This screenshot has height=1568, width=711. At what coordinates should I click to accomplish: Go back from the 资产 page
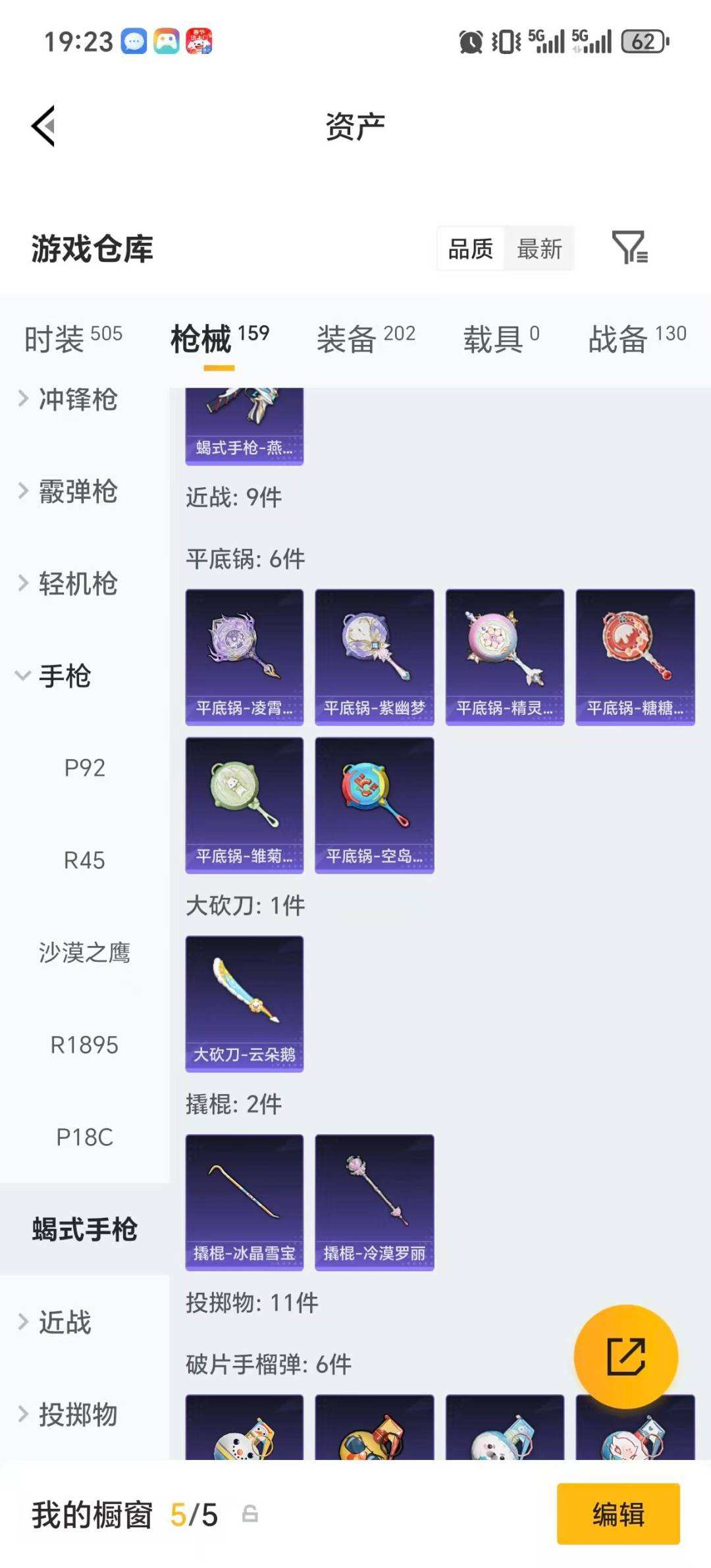point(43,125)
